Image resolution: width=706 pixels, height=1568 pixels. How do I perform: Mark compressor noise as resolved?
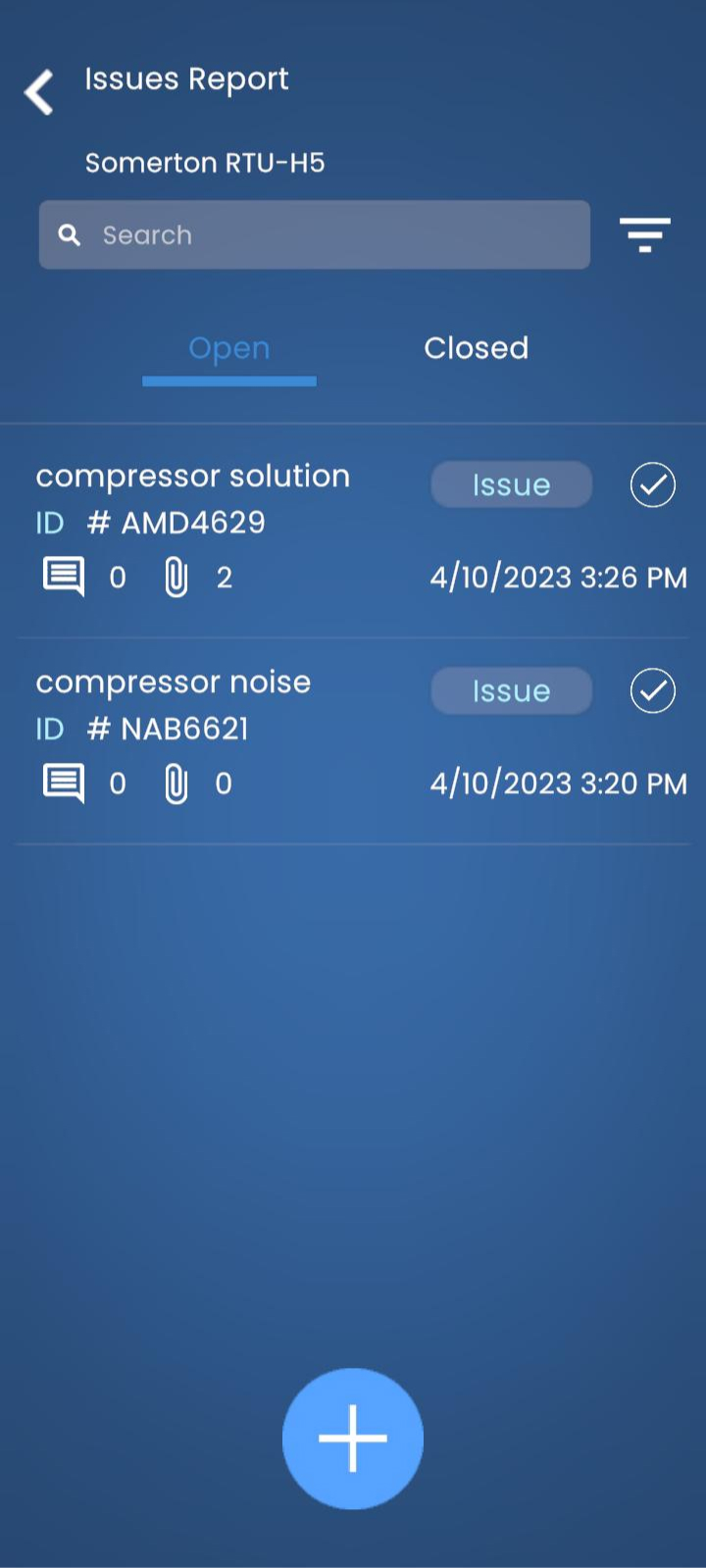(652, 690)
